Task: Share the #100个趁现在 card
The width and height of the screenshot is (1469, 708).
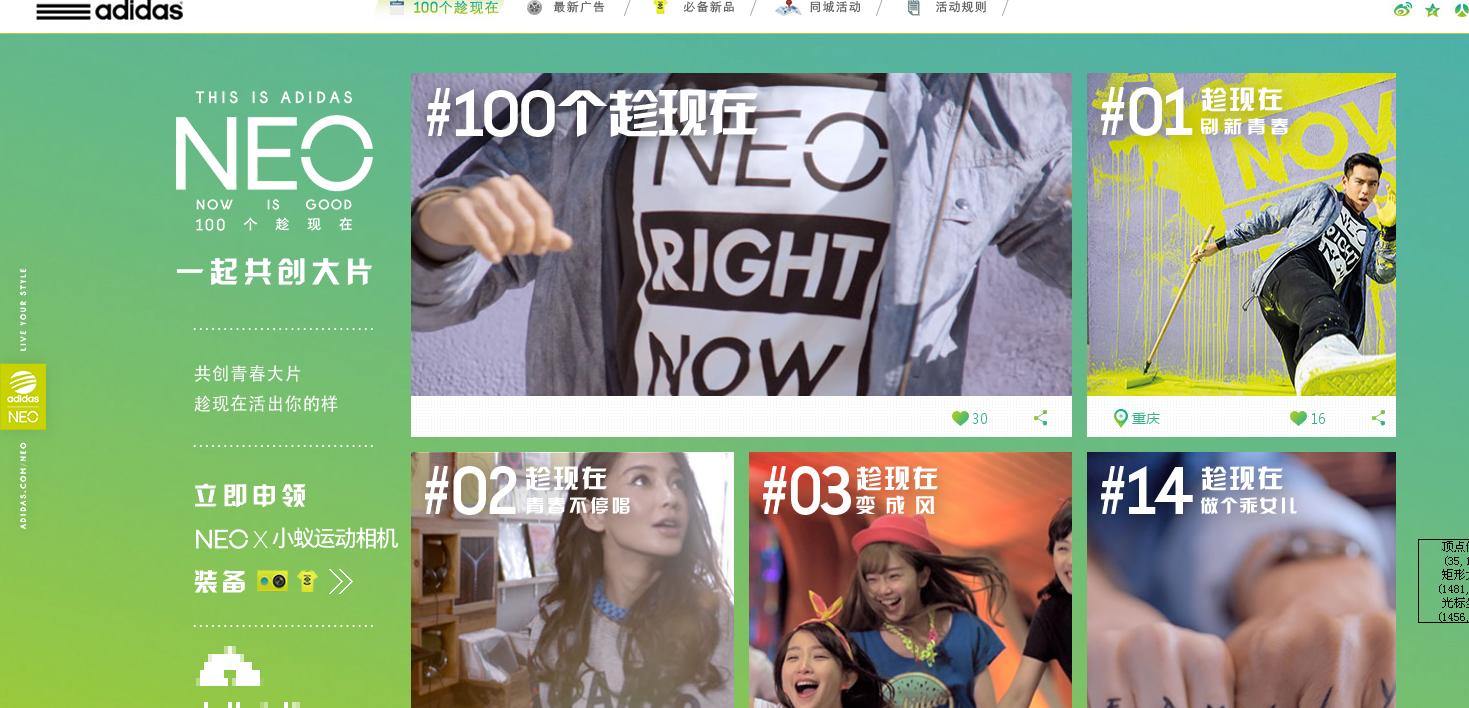Action: [1040, 418]
